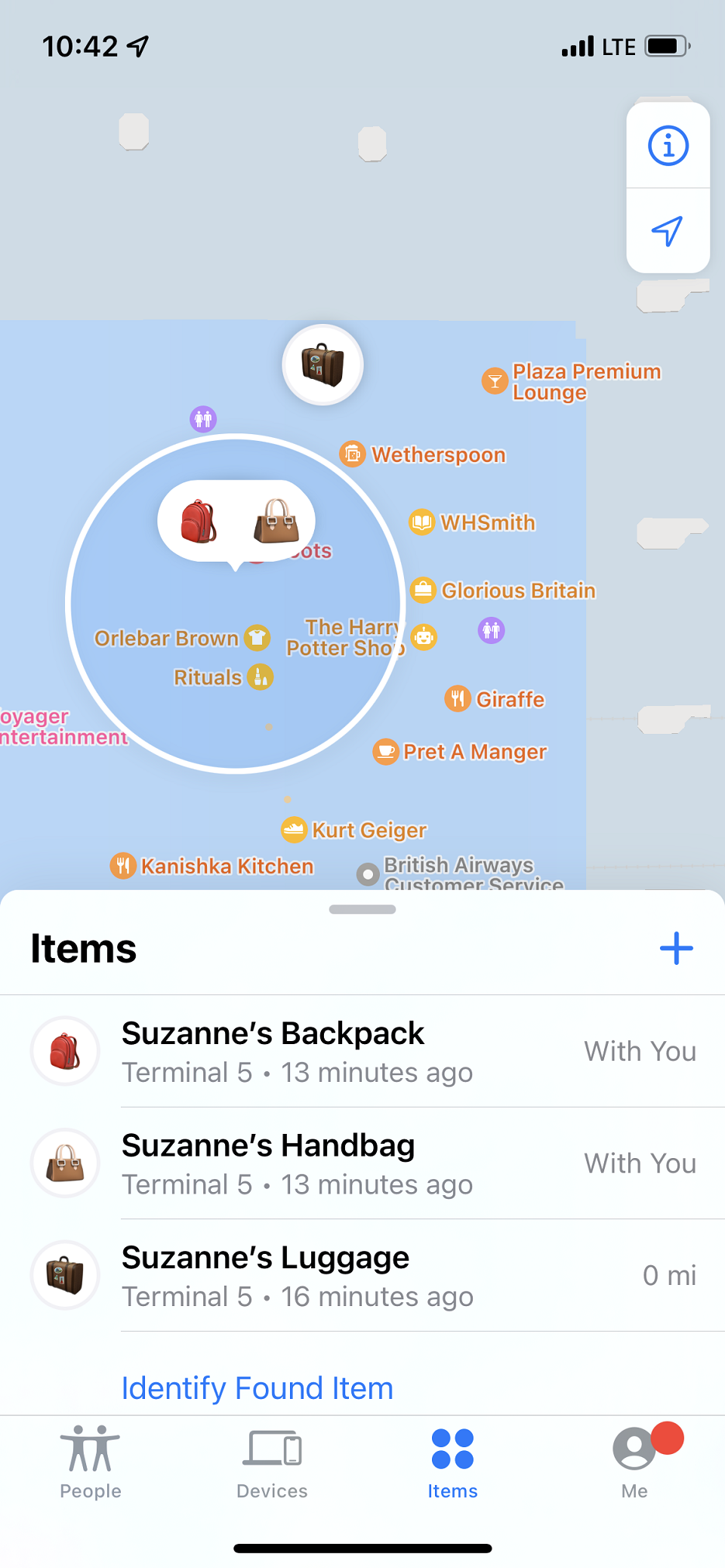
Task: Switch to the Devices tab
Action: pos(272,1462)
